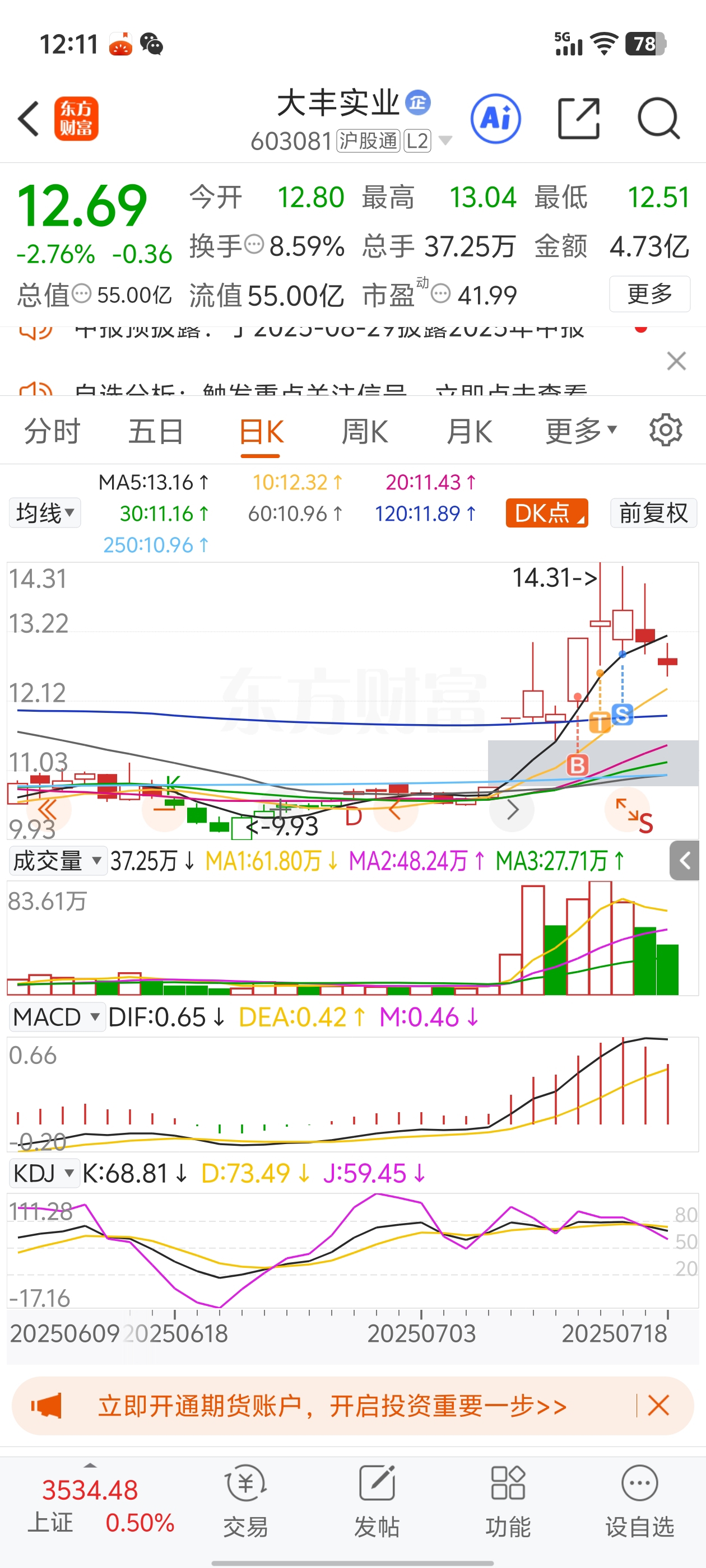Image resolution: width=706 pixels, height=1568 pixels.
Task: Select the 月K tab
Action: tap(469, 432)
